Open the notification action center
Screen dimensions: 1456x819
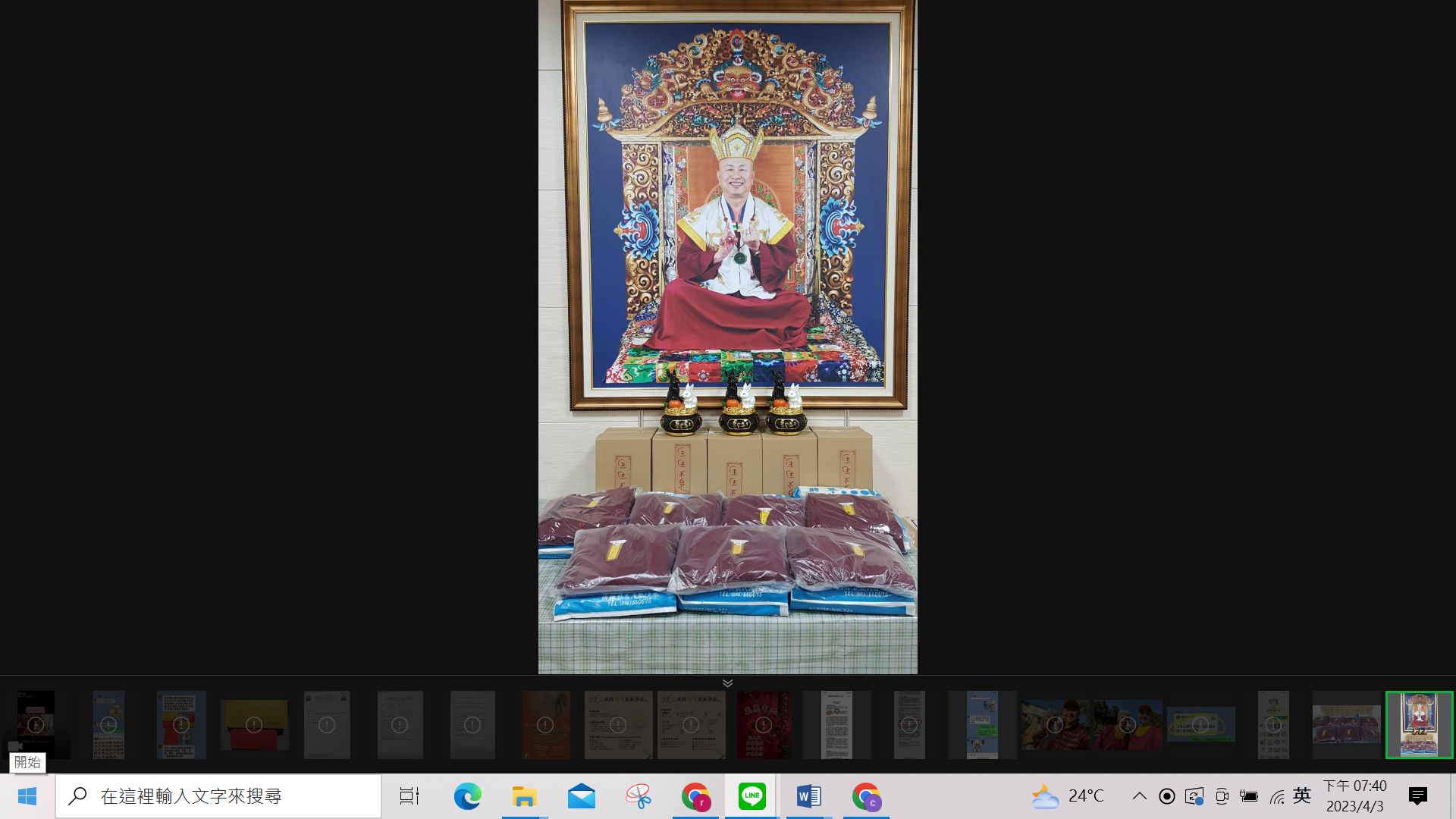tap(1417, 796)
